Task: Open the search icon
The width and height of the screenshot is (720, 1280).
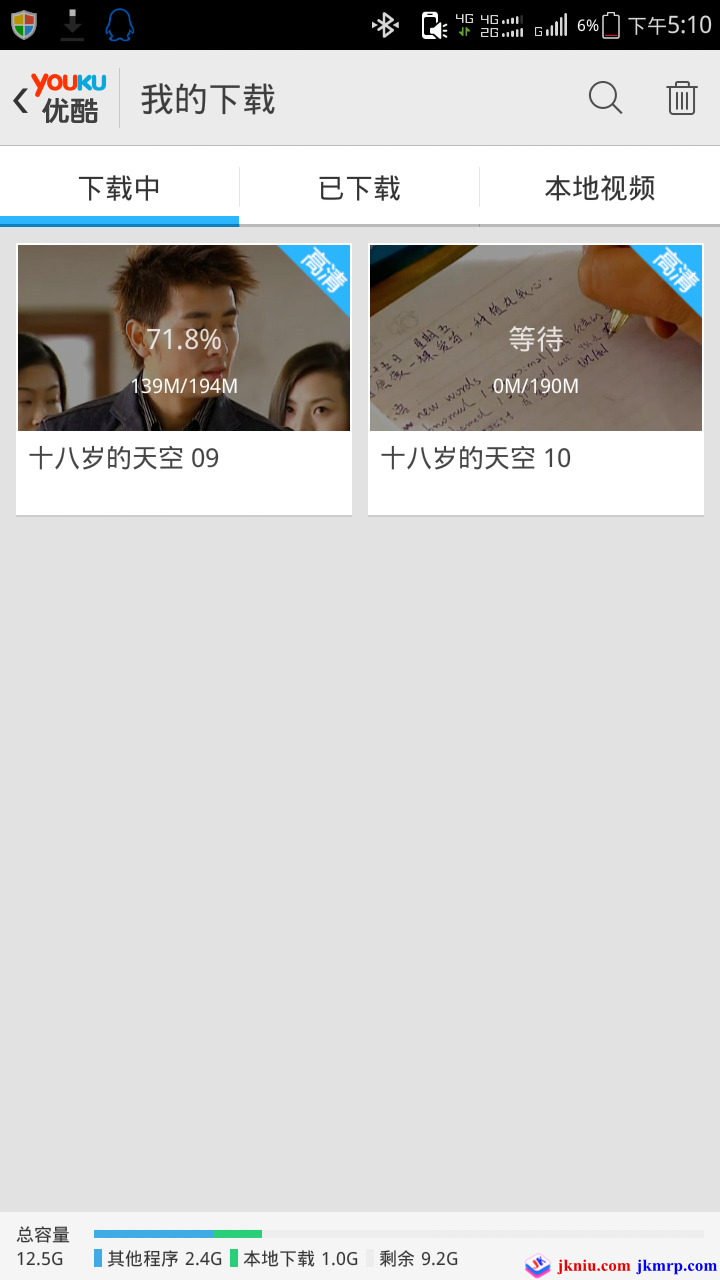Action: [605, 98]
